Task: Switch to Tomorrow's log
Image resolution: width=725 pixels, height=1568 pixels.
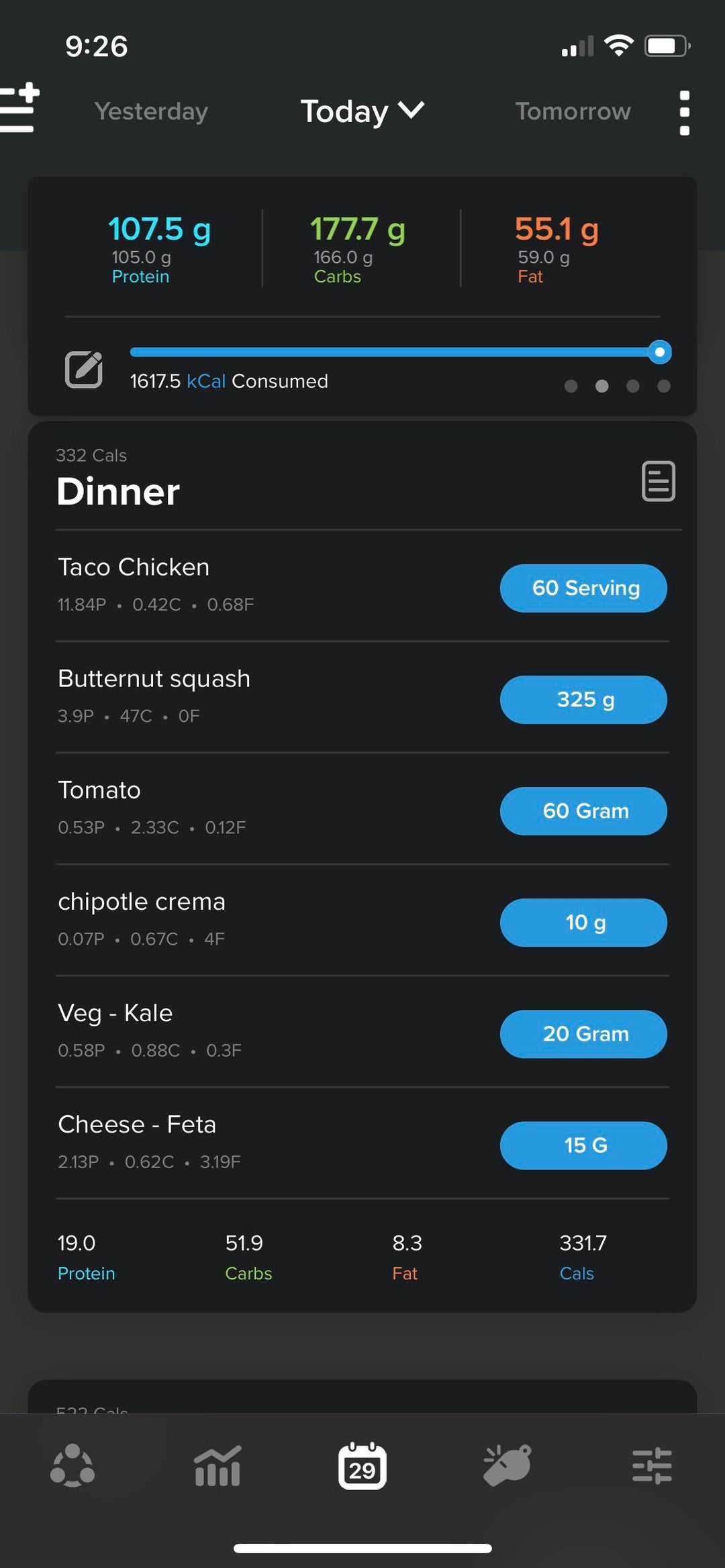Action: click(x=573, y=111)
